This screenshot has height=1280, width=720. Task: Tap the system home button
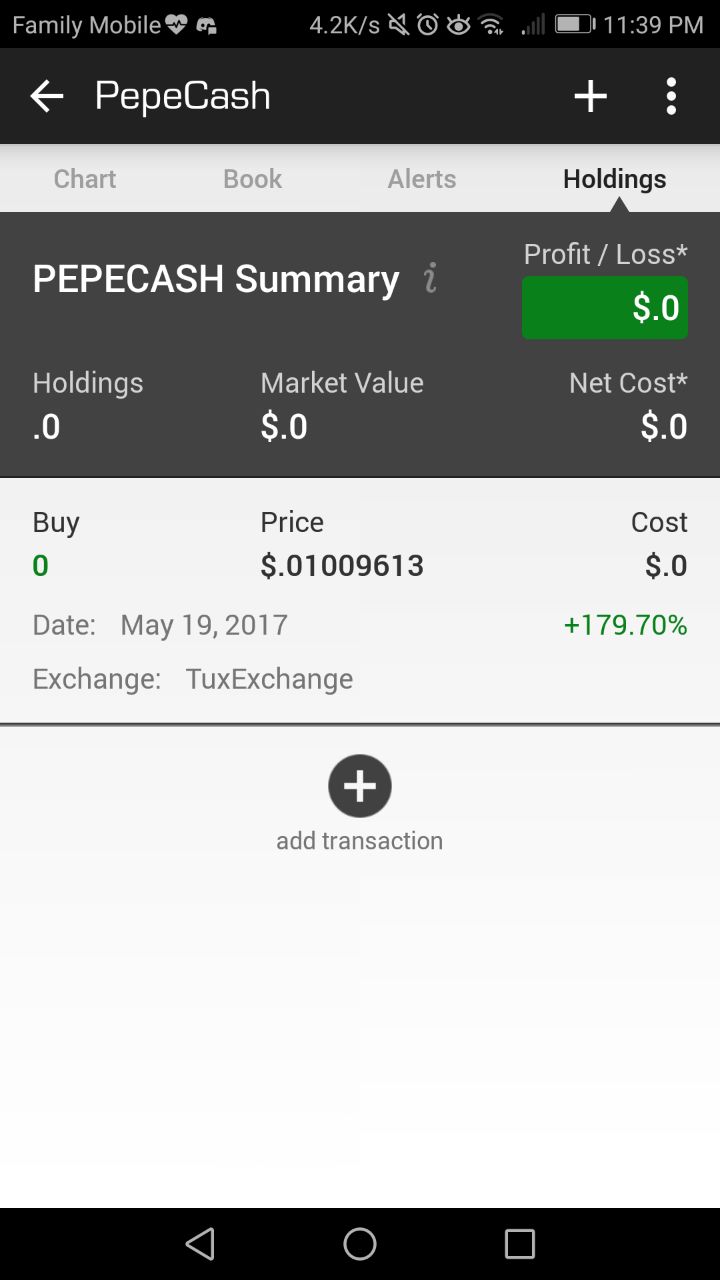click(x=360, y=1244)
